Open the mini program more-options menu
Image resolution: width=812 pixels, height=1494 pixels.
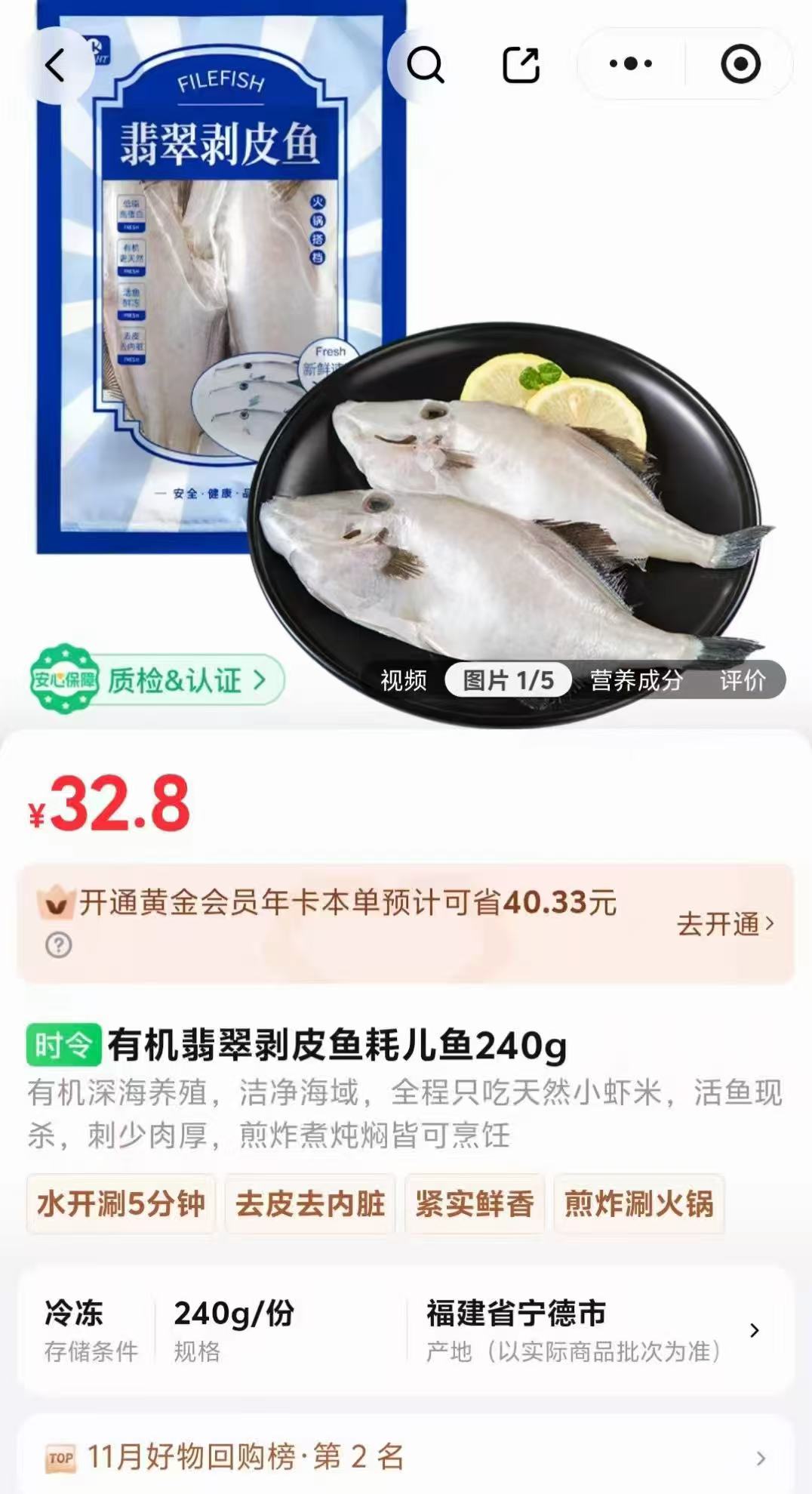(x=631, y=64)
